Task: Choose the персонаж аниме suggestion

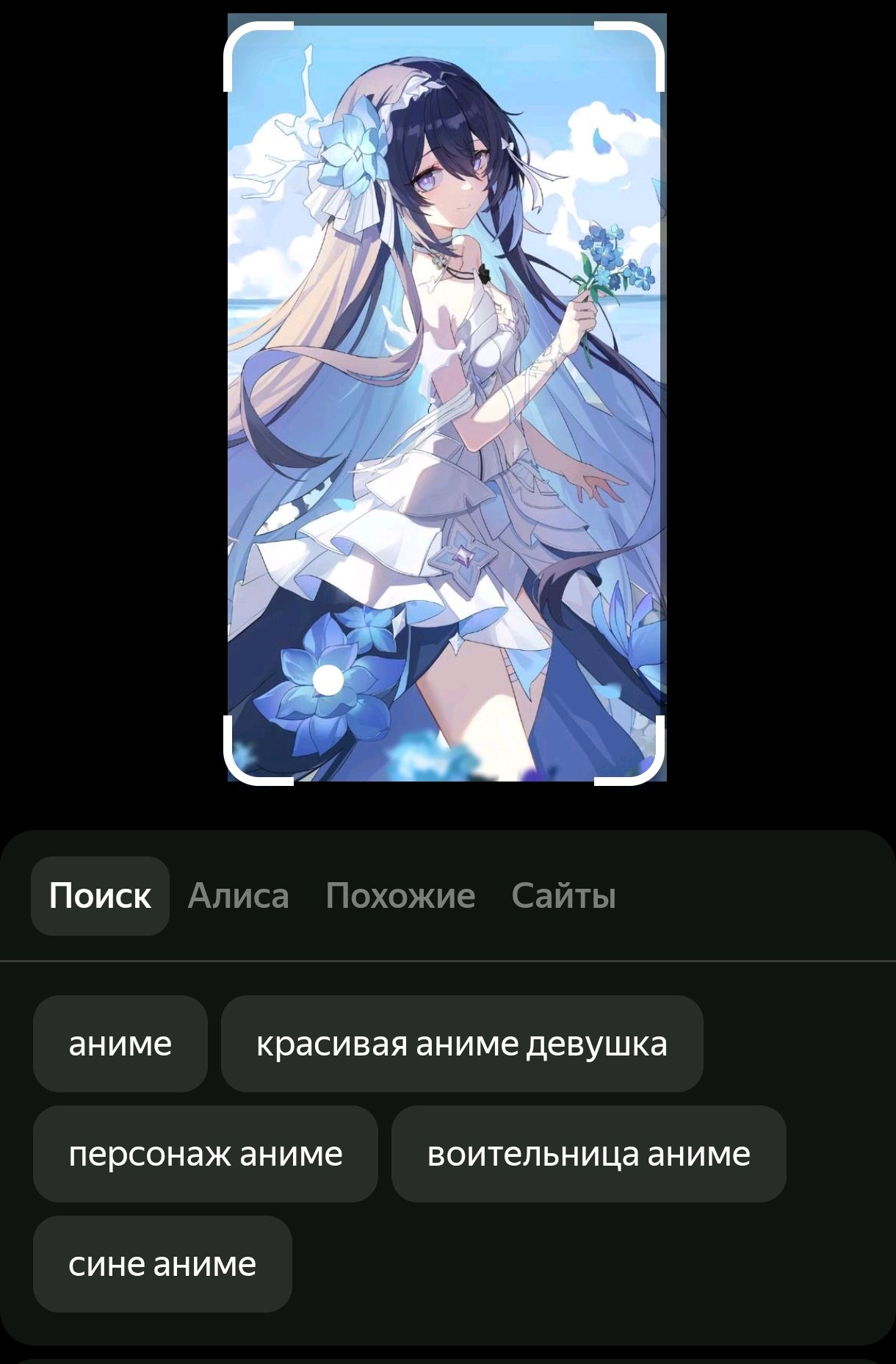Action: (x=206, y=1154)
